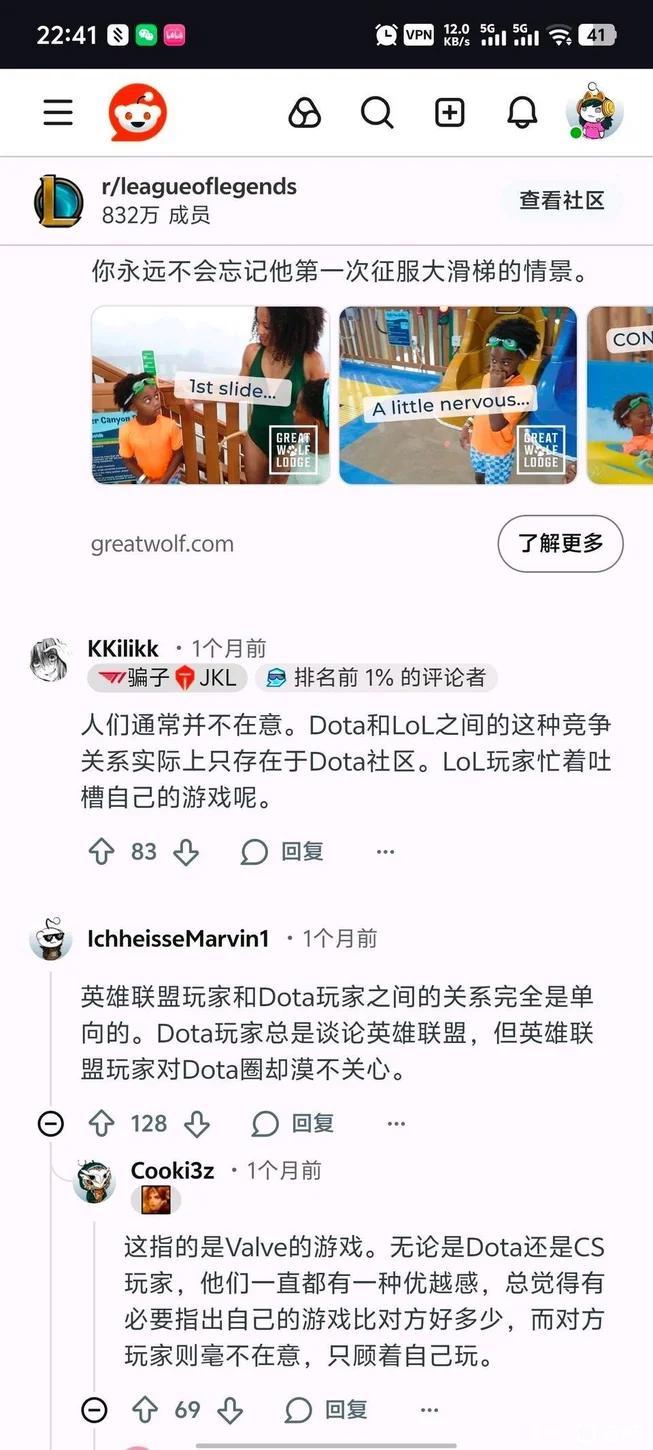Reply to KKilikk's comment
The width and height of the screenshot is (653, 1450).
(283, 852)
